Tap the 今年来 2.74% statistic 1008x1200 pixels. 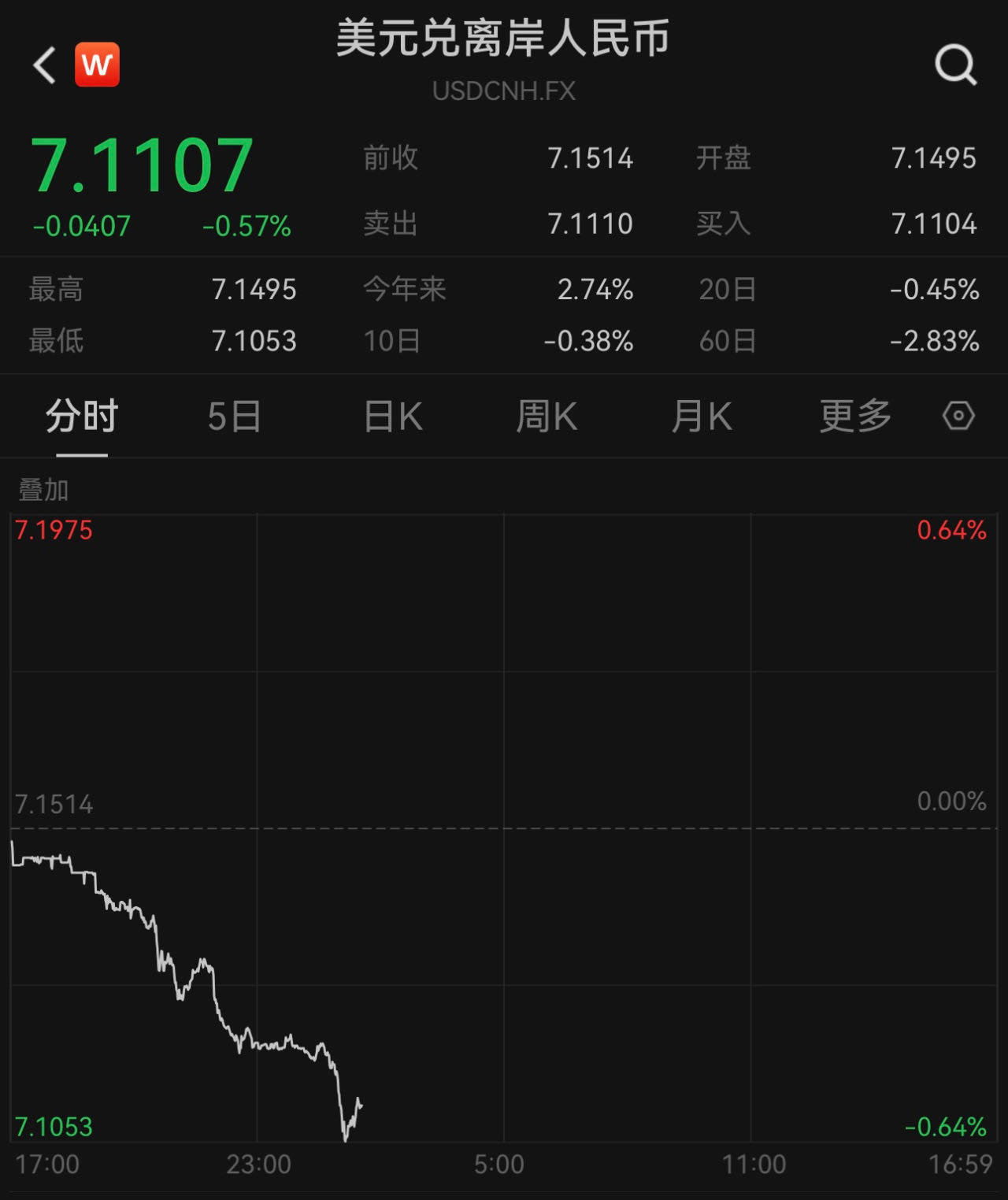(595, 289)
